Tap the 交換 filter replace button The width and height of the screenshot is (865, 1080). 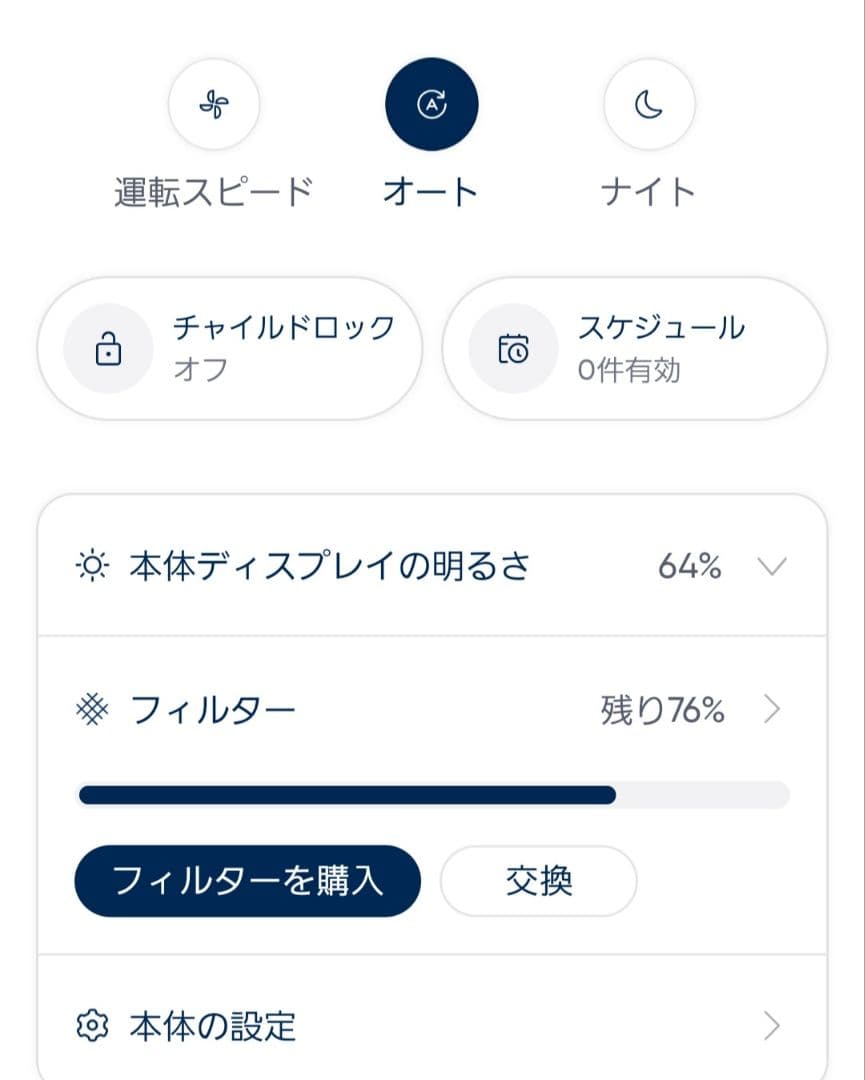(x=538, y=881)
